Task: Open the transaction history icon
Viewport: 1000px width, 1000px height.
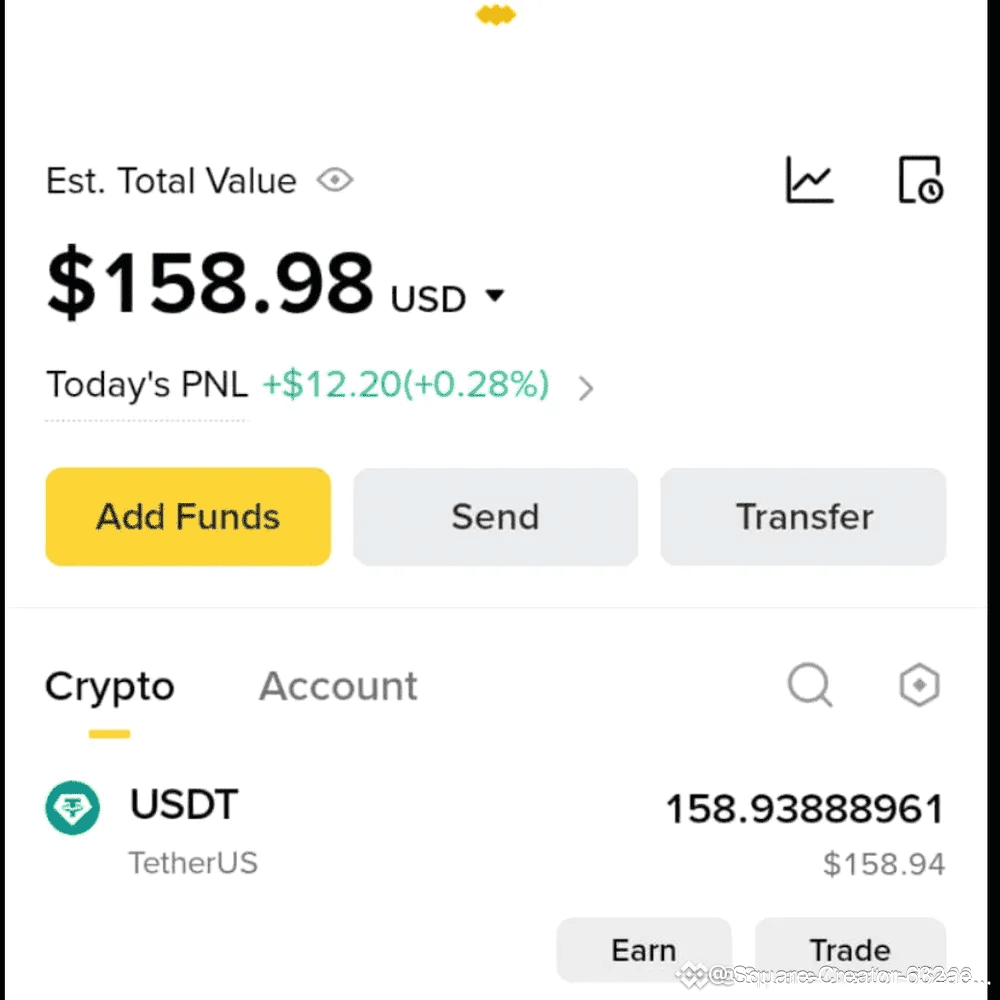Action: coord(921,180)
